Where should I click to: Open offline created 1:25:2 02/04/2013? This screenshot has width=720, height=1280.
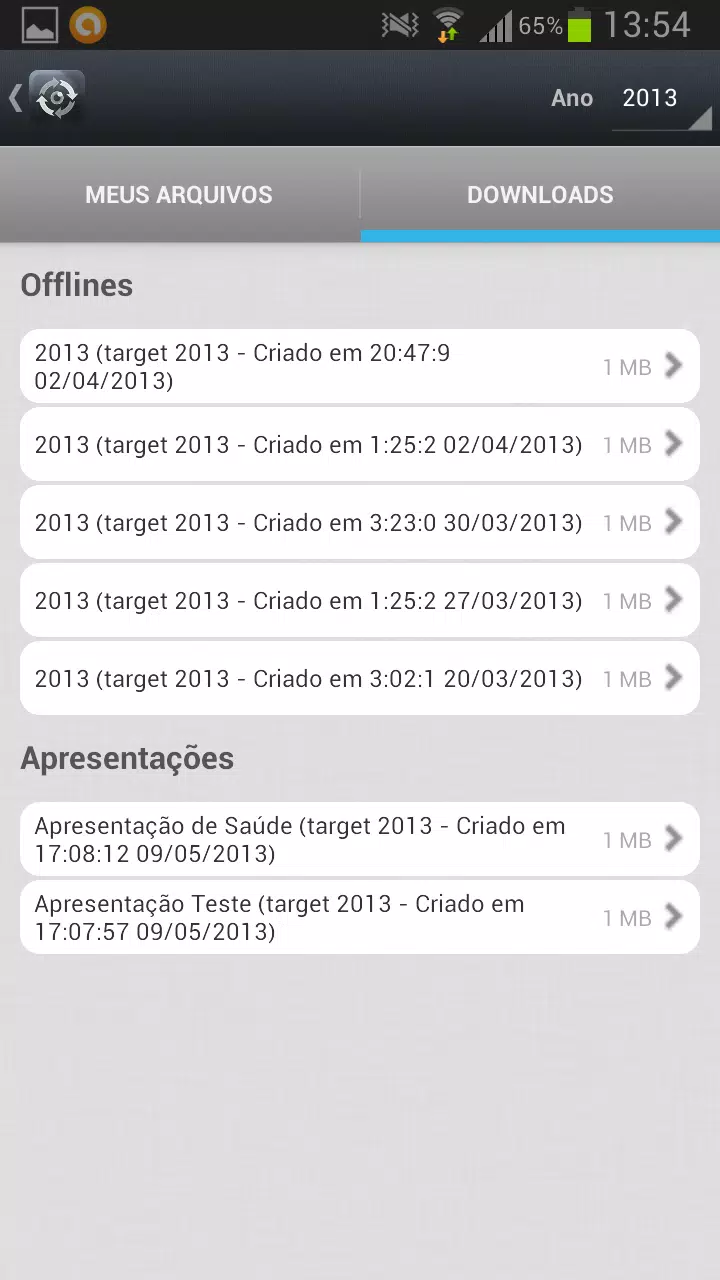point(360,444)
